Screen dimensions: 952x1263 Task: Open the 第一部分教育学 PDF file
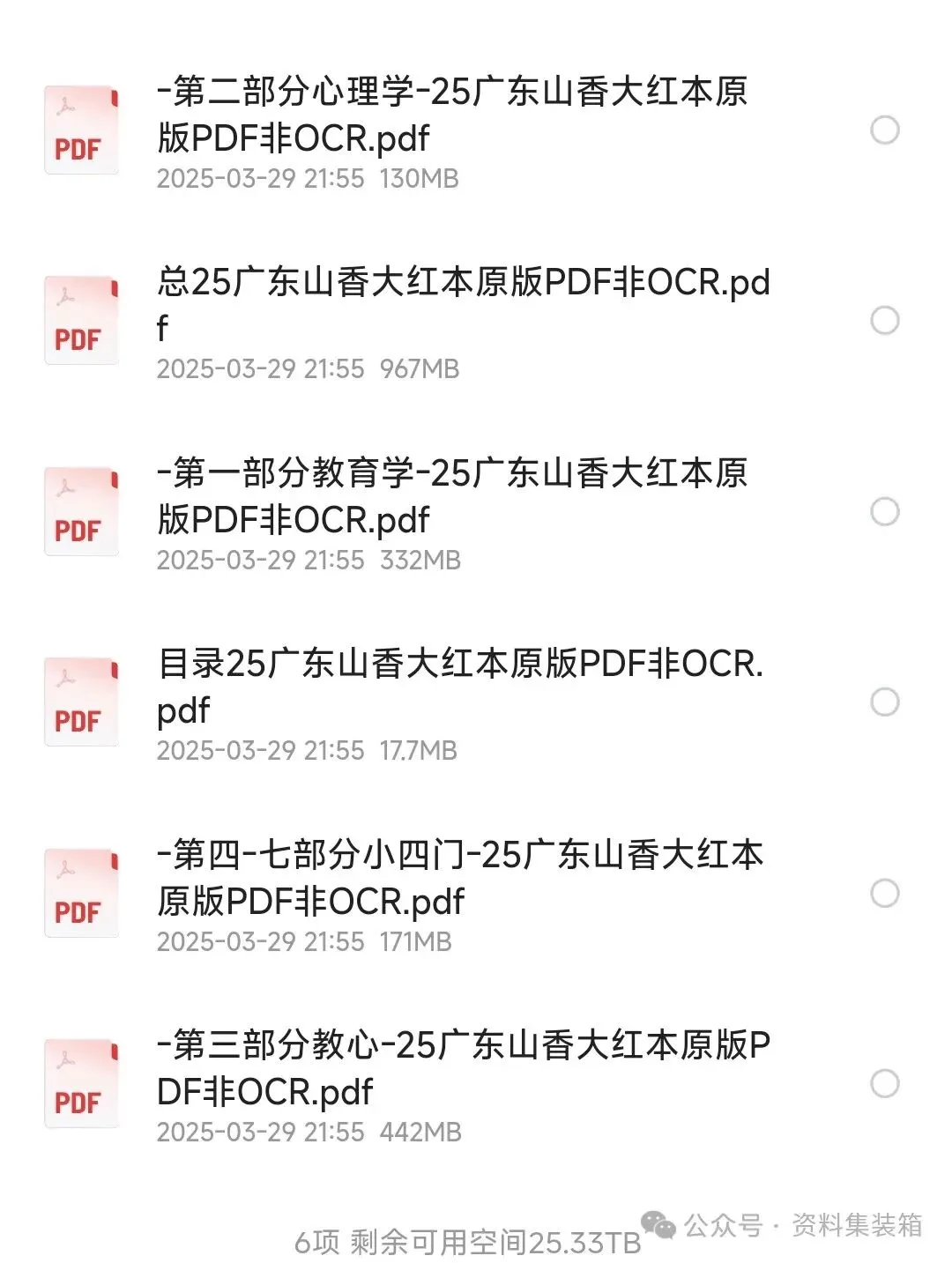pyautogui.click(x=451, y=496)
